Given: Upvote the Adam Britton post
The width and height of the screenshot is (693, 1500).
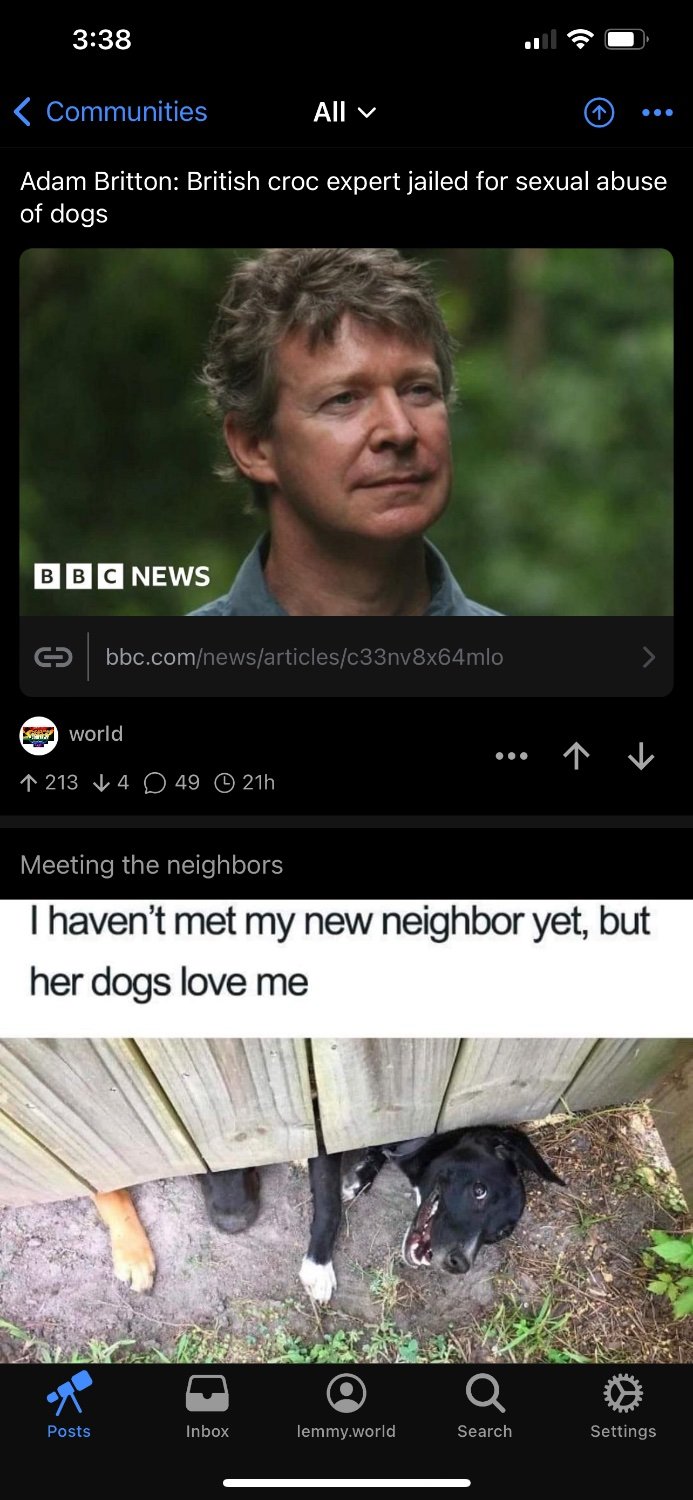Looking at the screenshot, I should pyautogui.click(x=576, y=756).
